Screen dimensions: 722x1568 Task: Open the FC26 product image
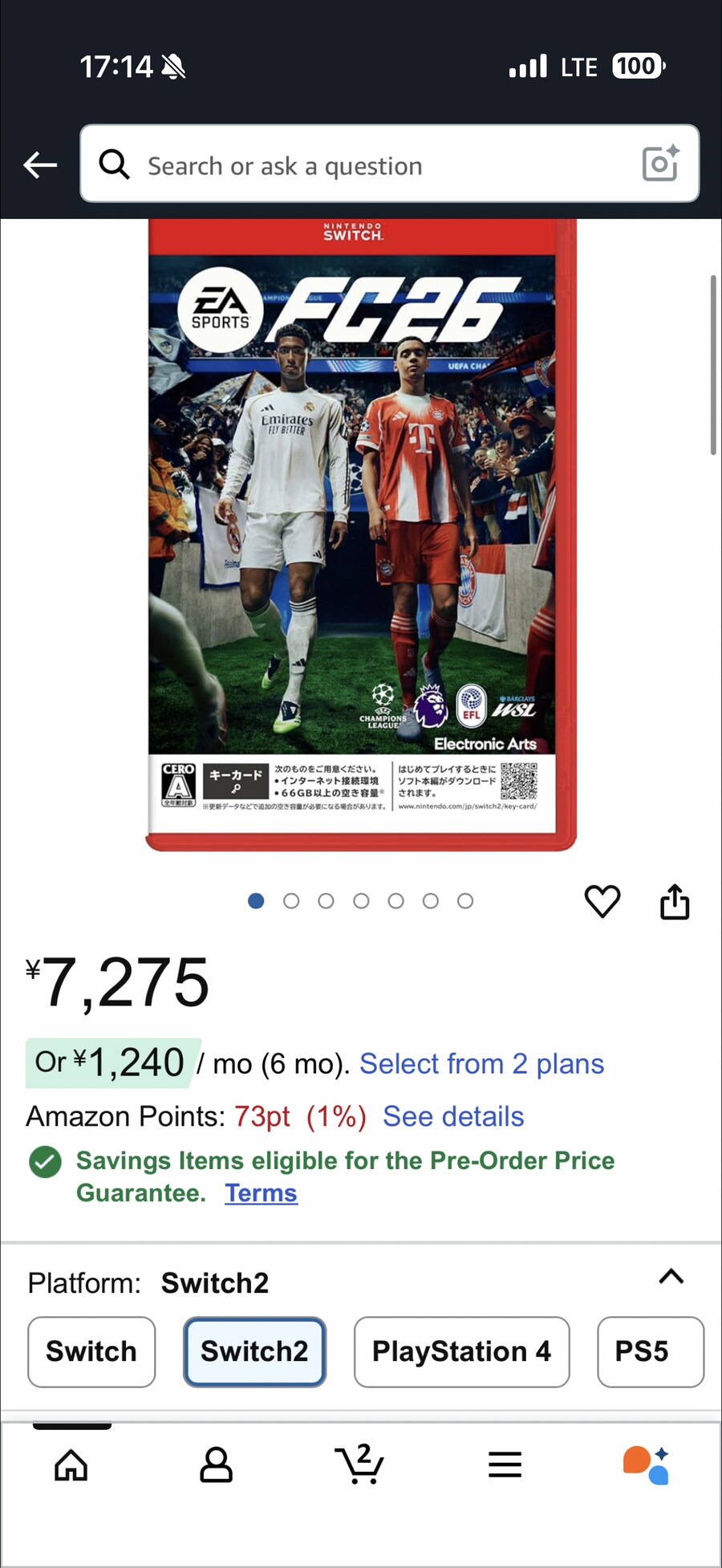(x=361, y=534)
